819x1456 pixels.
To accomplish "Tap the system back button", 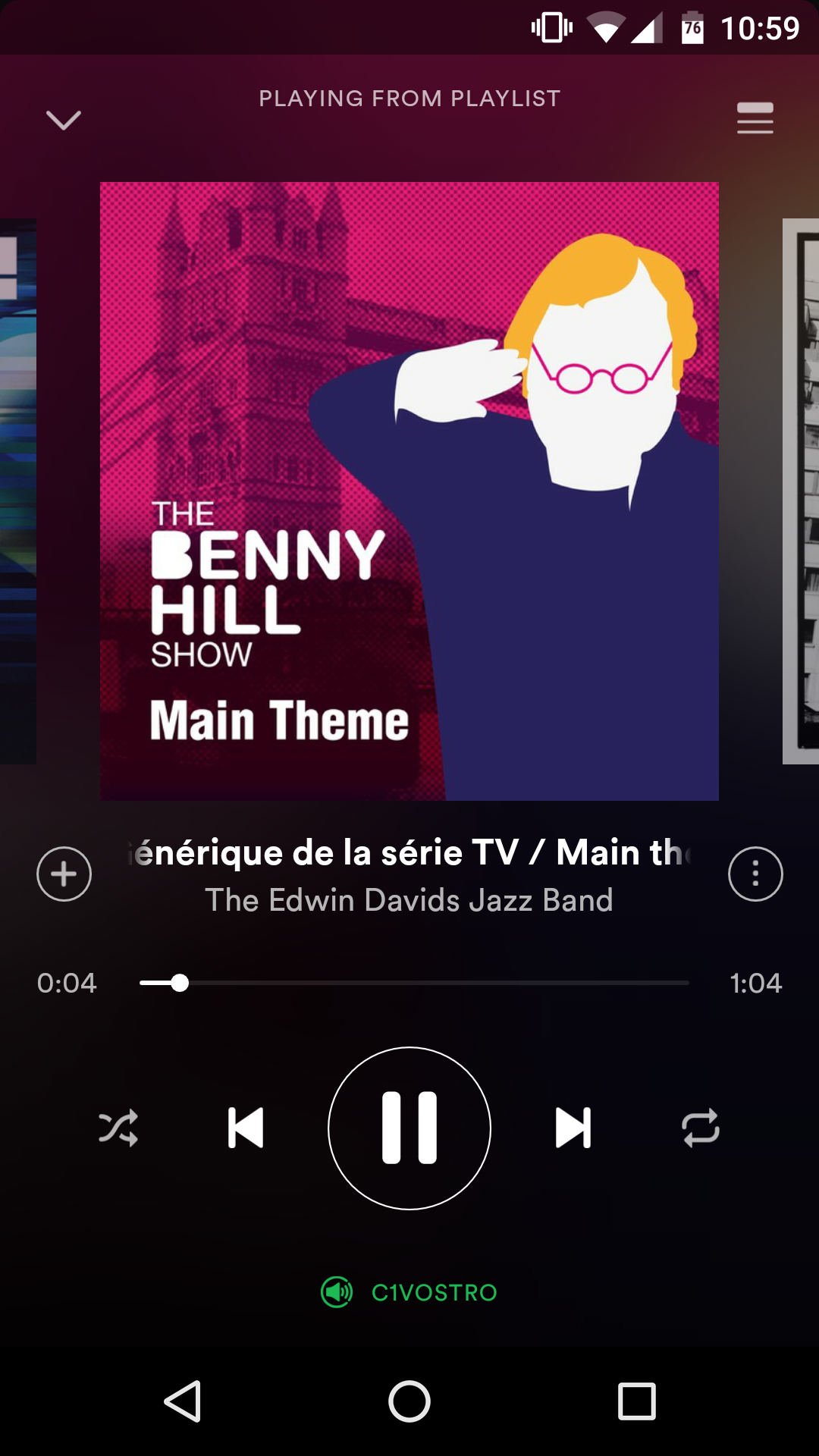I will (183, 1401).
